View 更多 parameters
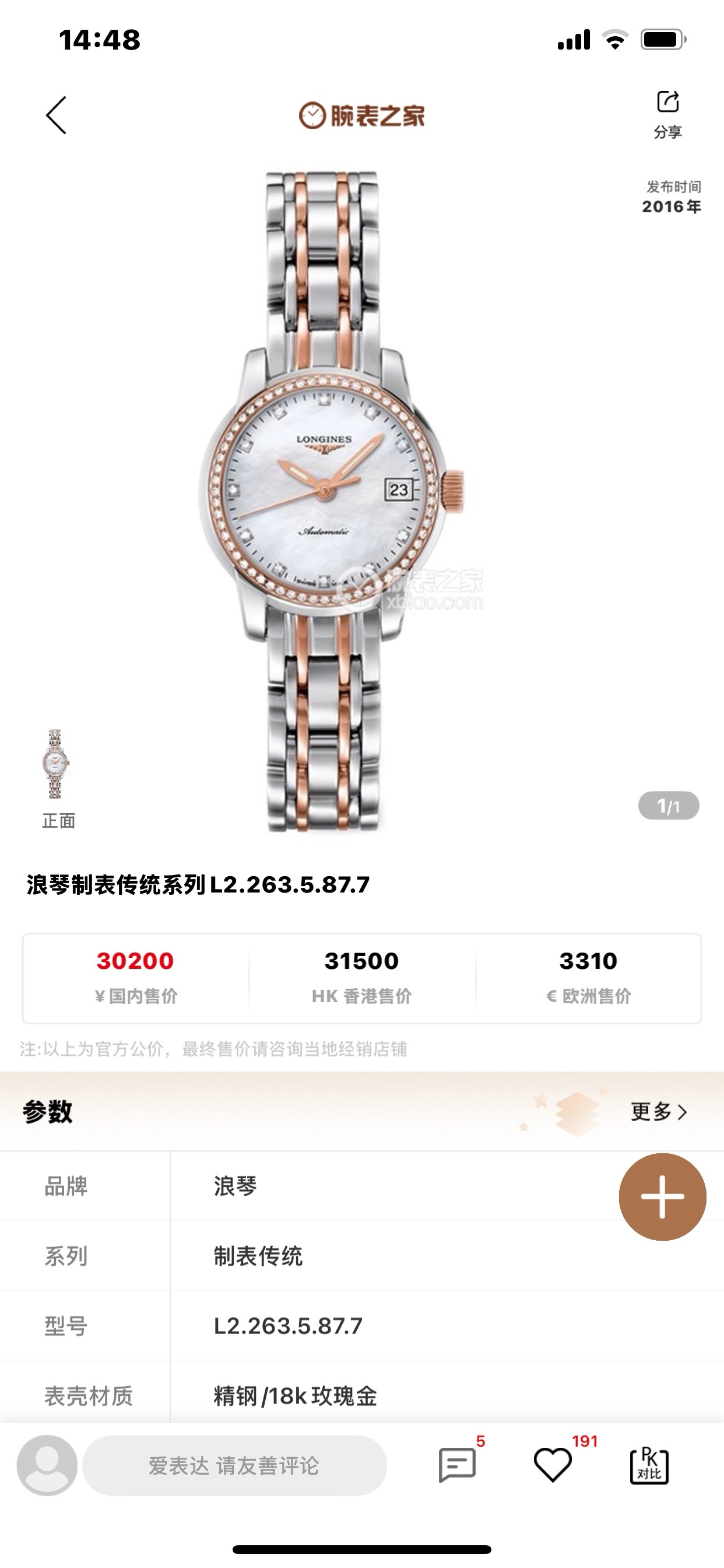Viewport: 724px width, 1568px height. click(658, 1111)
